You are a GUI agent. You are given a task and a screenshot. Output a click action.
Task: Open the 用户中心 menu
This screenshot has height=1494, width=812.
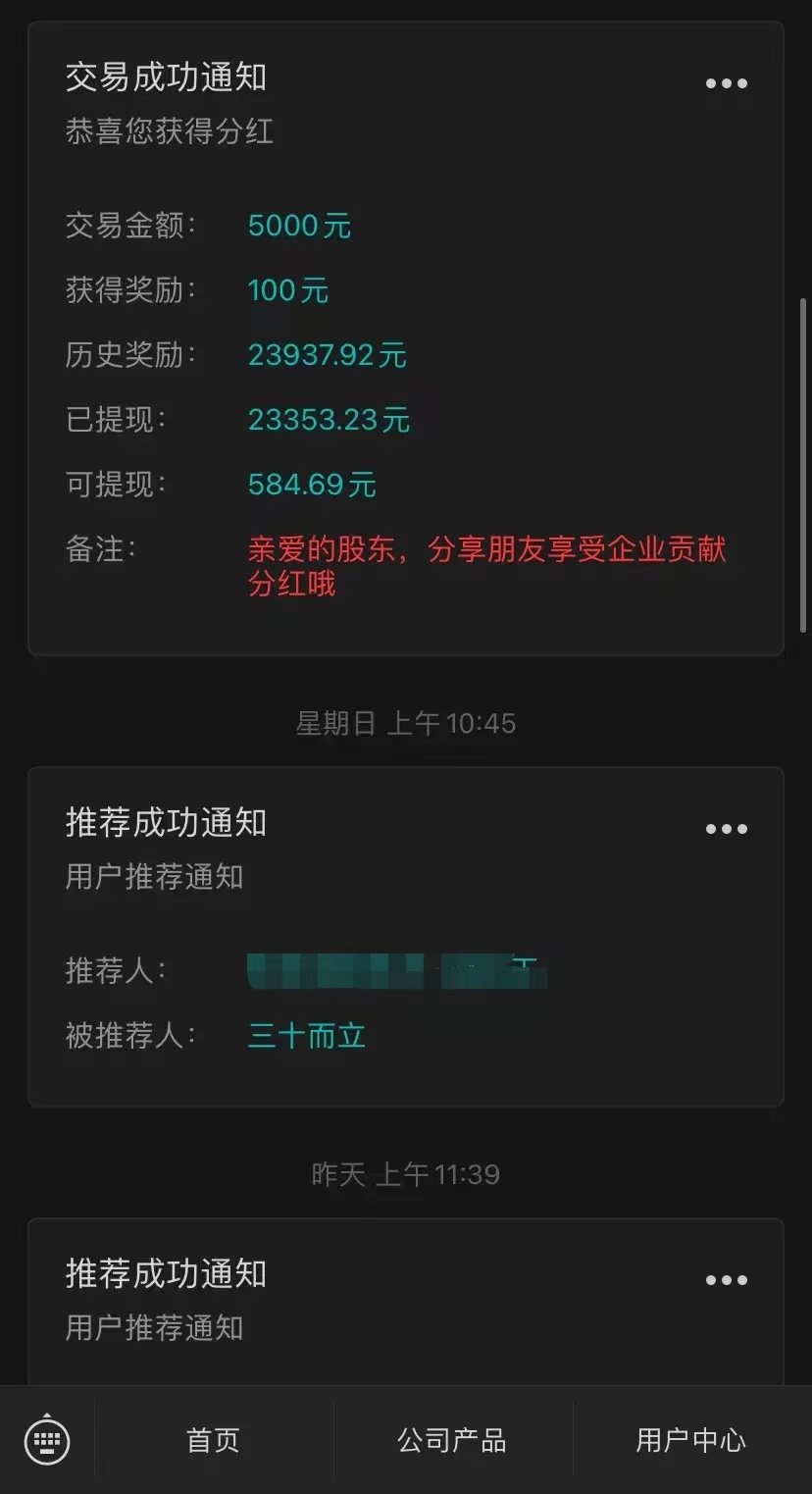[x=690, y=1440]
